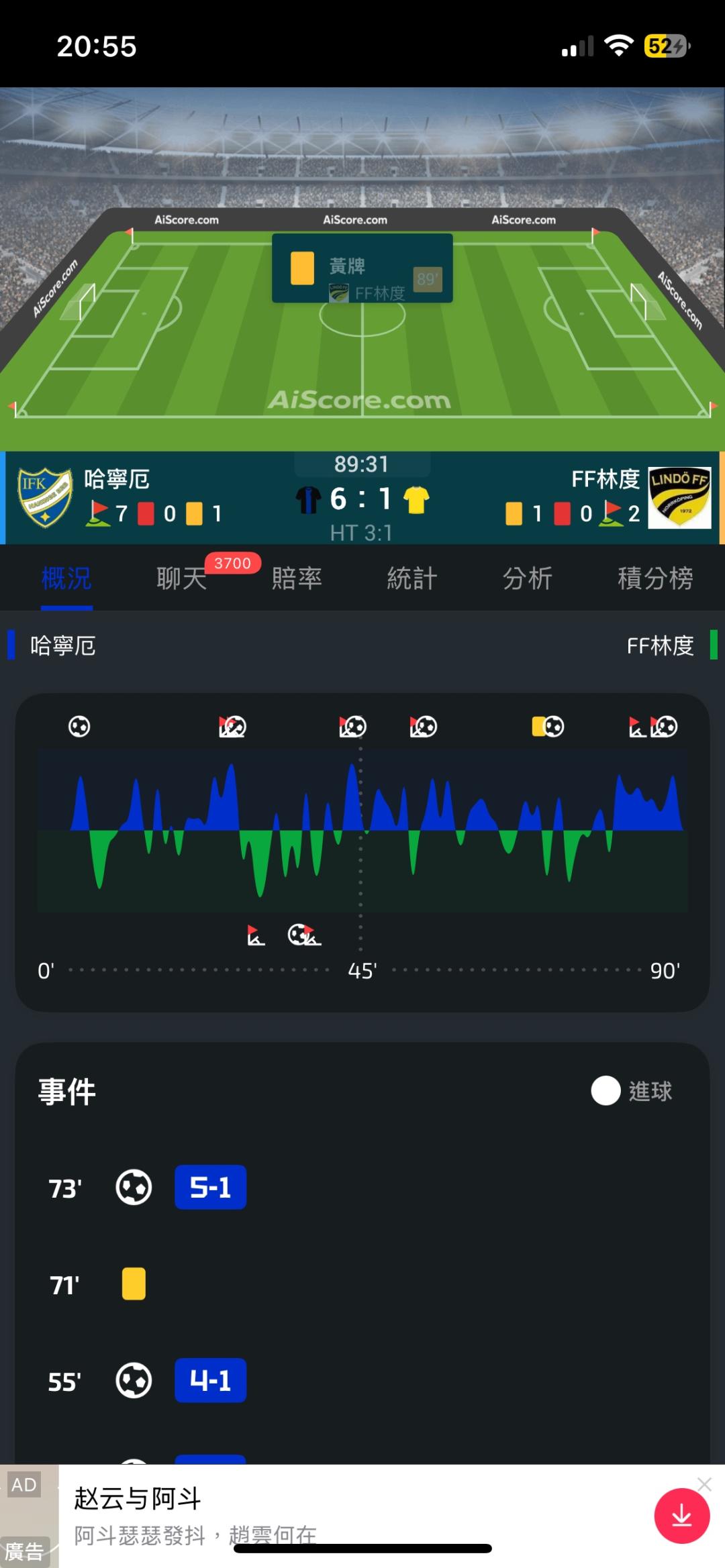Viewport: 725px width, 1568px height.
Task: Switch to the 聊天 tab
Action: click(181, 578)
